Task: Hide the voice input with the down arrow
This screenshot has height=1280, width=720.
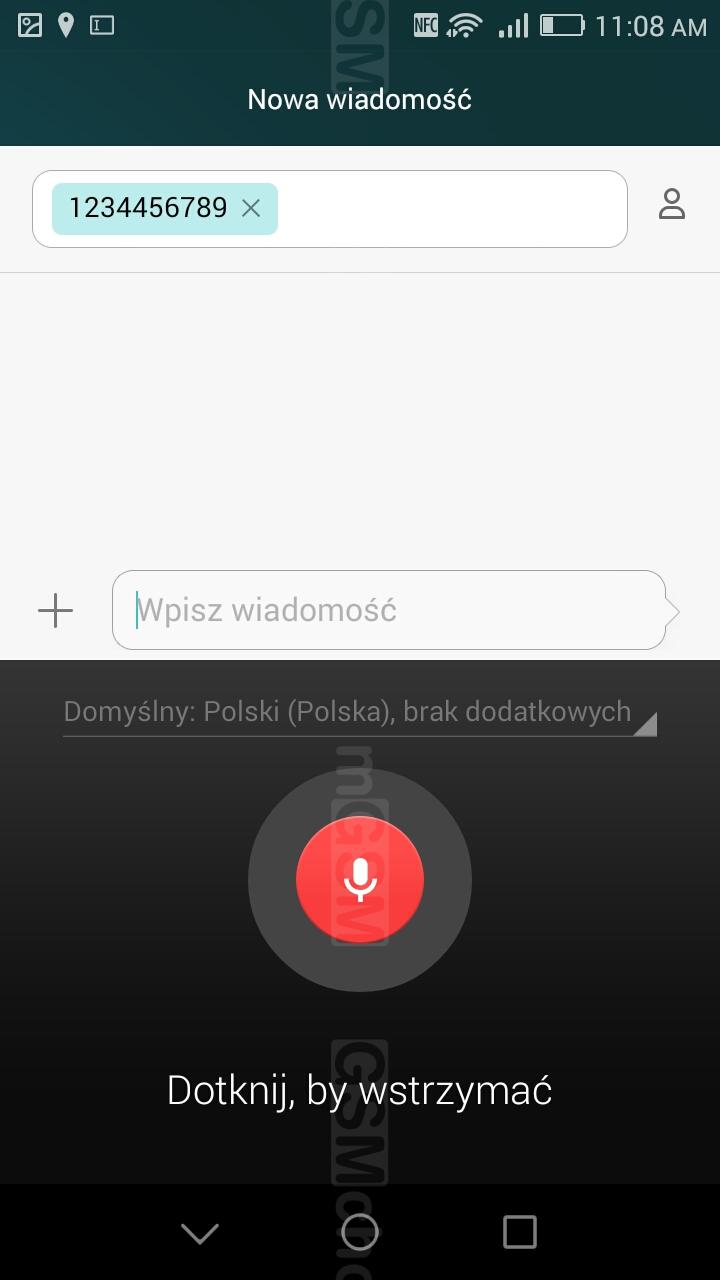Action: [200, 1233]
